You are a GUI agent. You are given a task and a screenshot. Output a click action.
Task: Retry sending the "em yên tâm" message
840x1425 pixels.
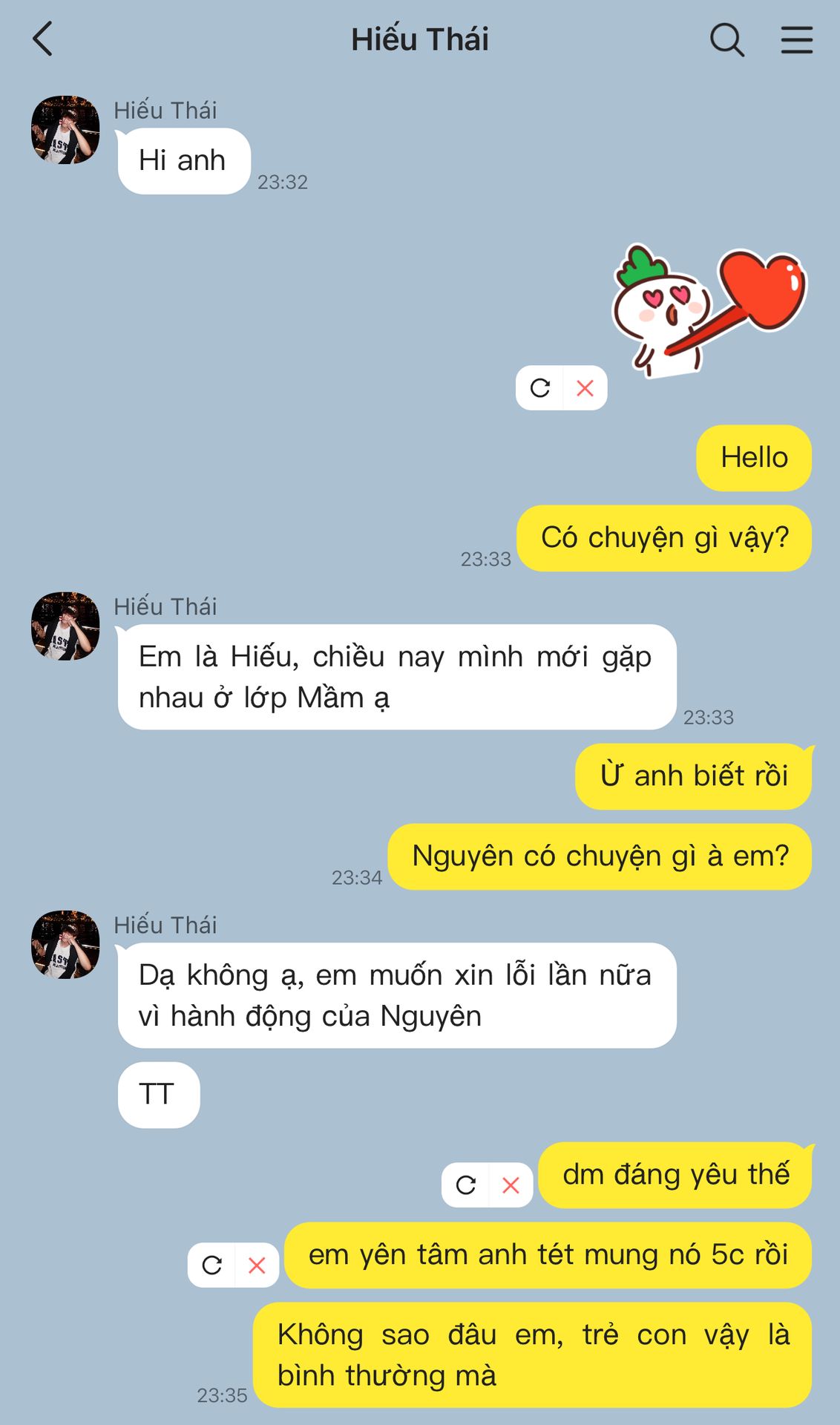(212, 1265)
